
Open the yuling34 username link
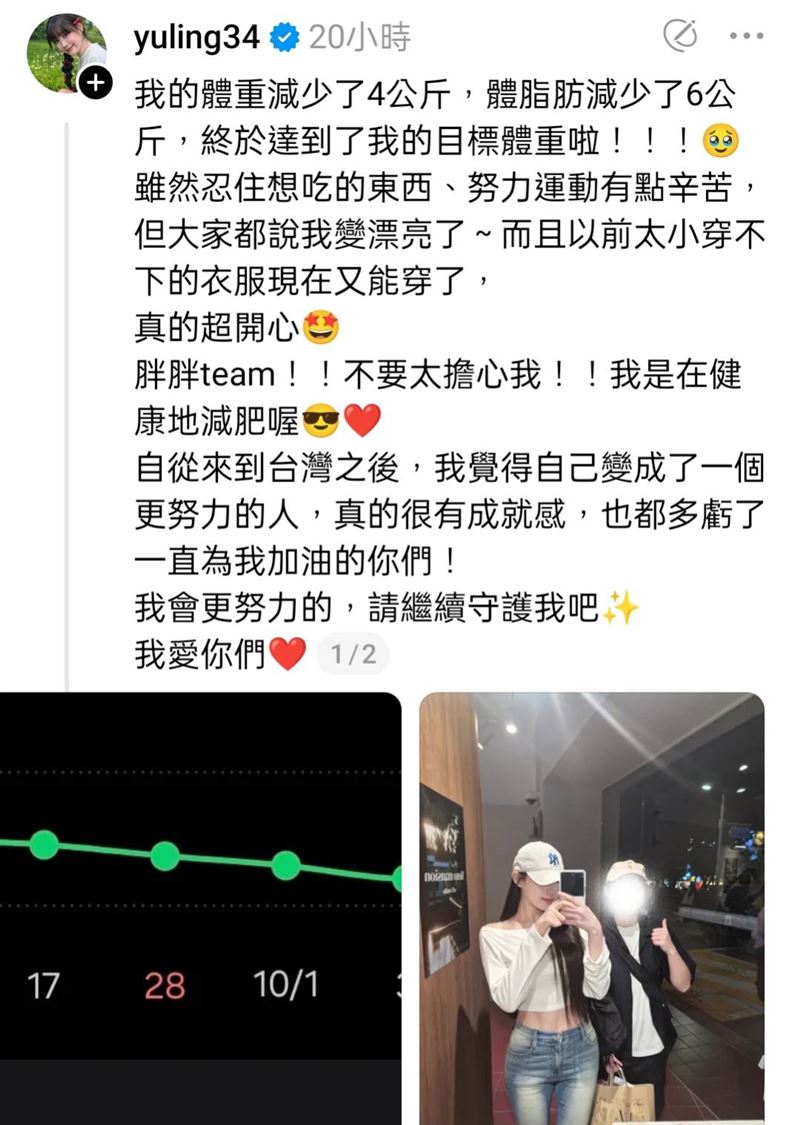tap(196, 38)
